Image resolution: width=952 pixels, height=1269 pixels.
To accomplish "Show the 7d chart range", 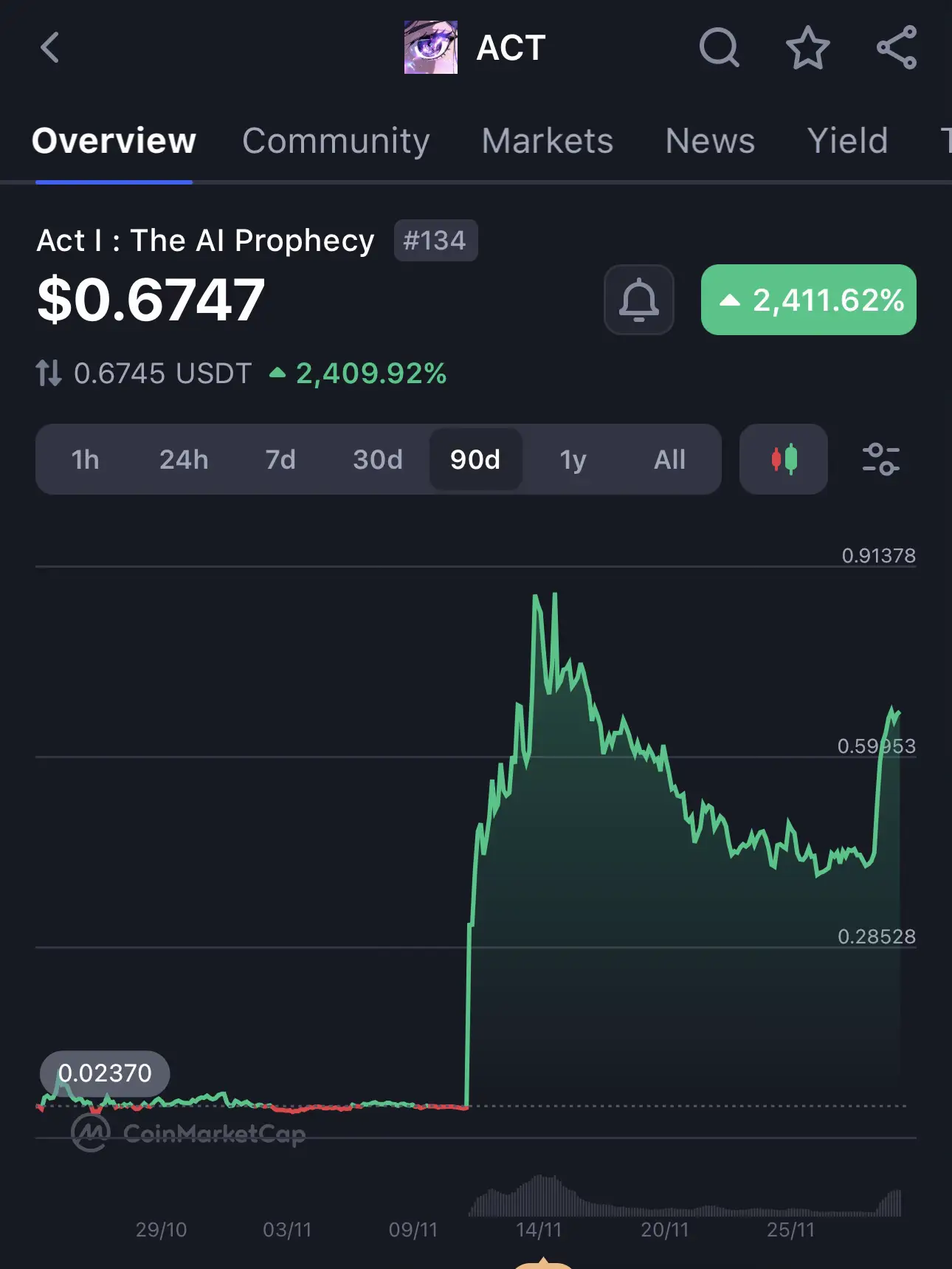I will (280, 460).
